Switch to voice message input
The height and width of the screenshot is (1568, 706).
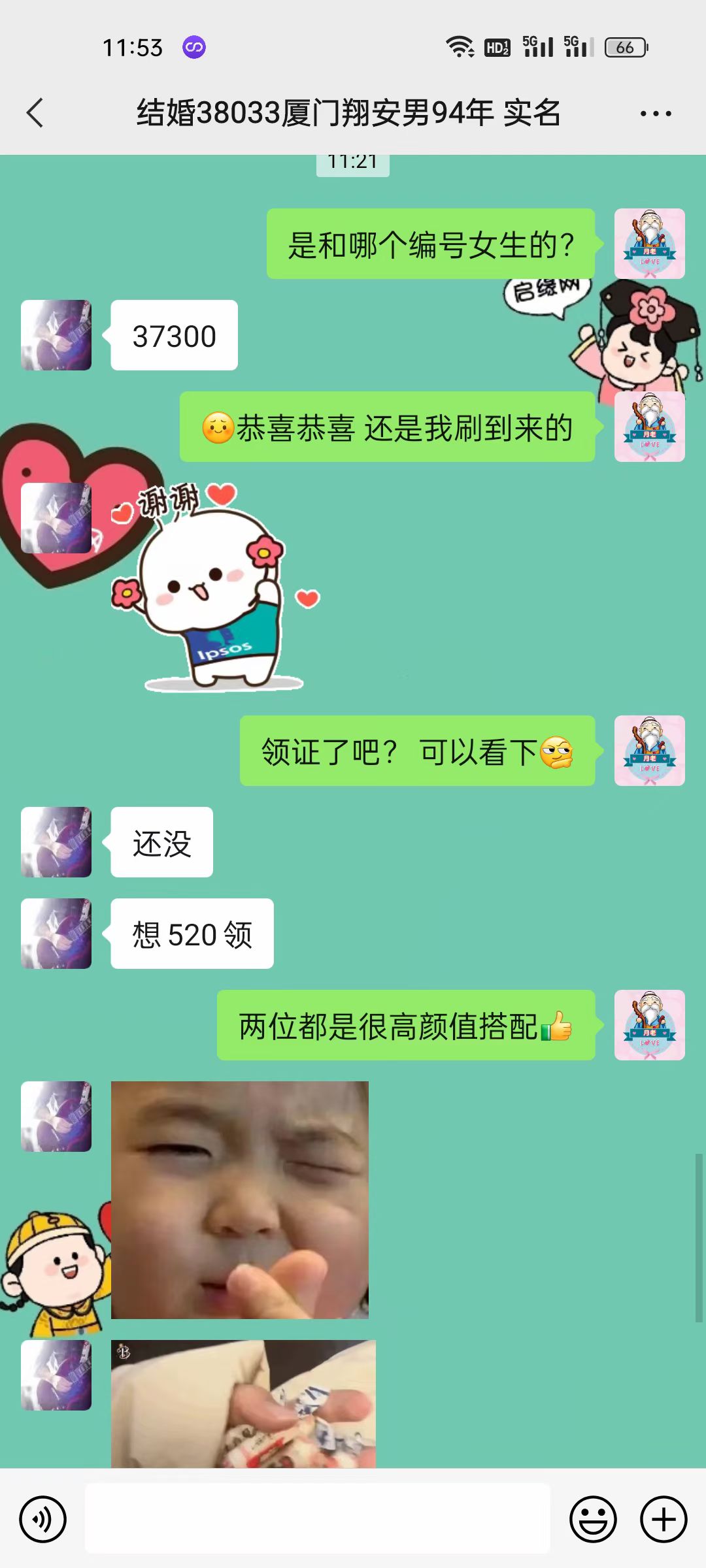(42, 1519)
